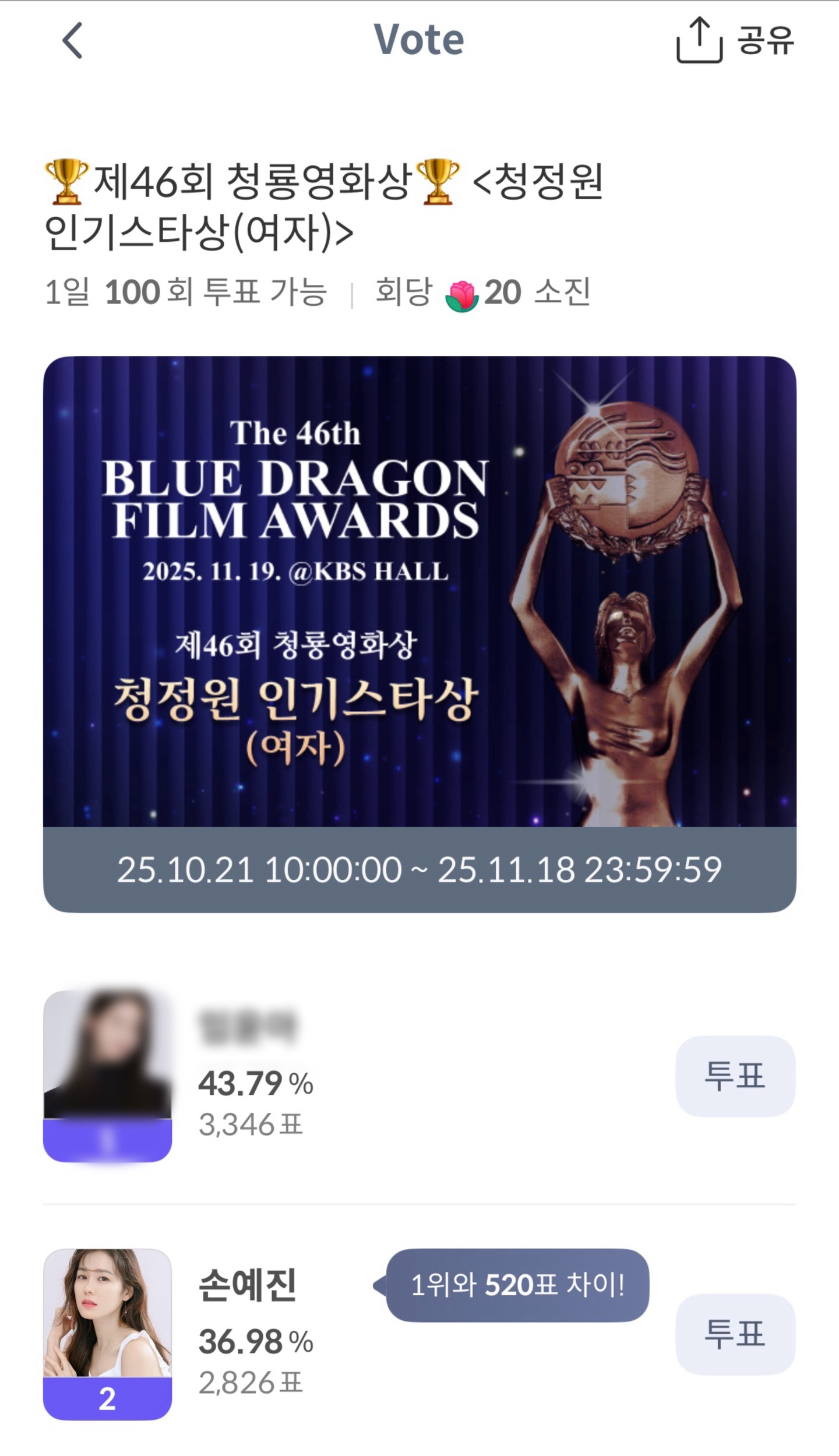Image resolution: width=839 pixels, height=1456 pixels.
Task: Open 손예진's profile photo
Action: [107, 1314]
